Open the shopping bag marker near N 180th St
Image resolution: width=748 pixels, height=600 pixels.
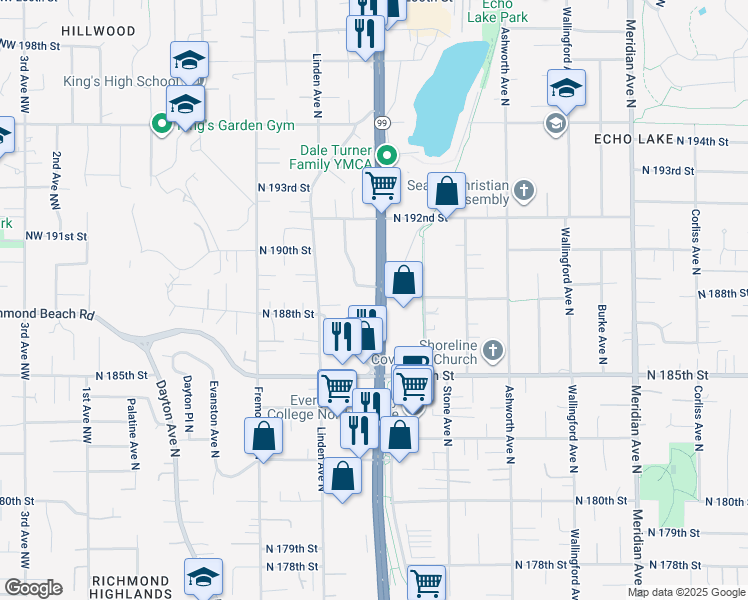pos(342,477)
